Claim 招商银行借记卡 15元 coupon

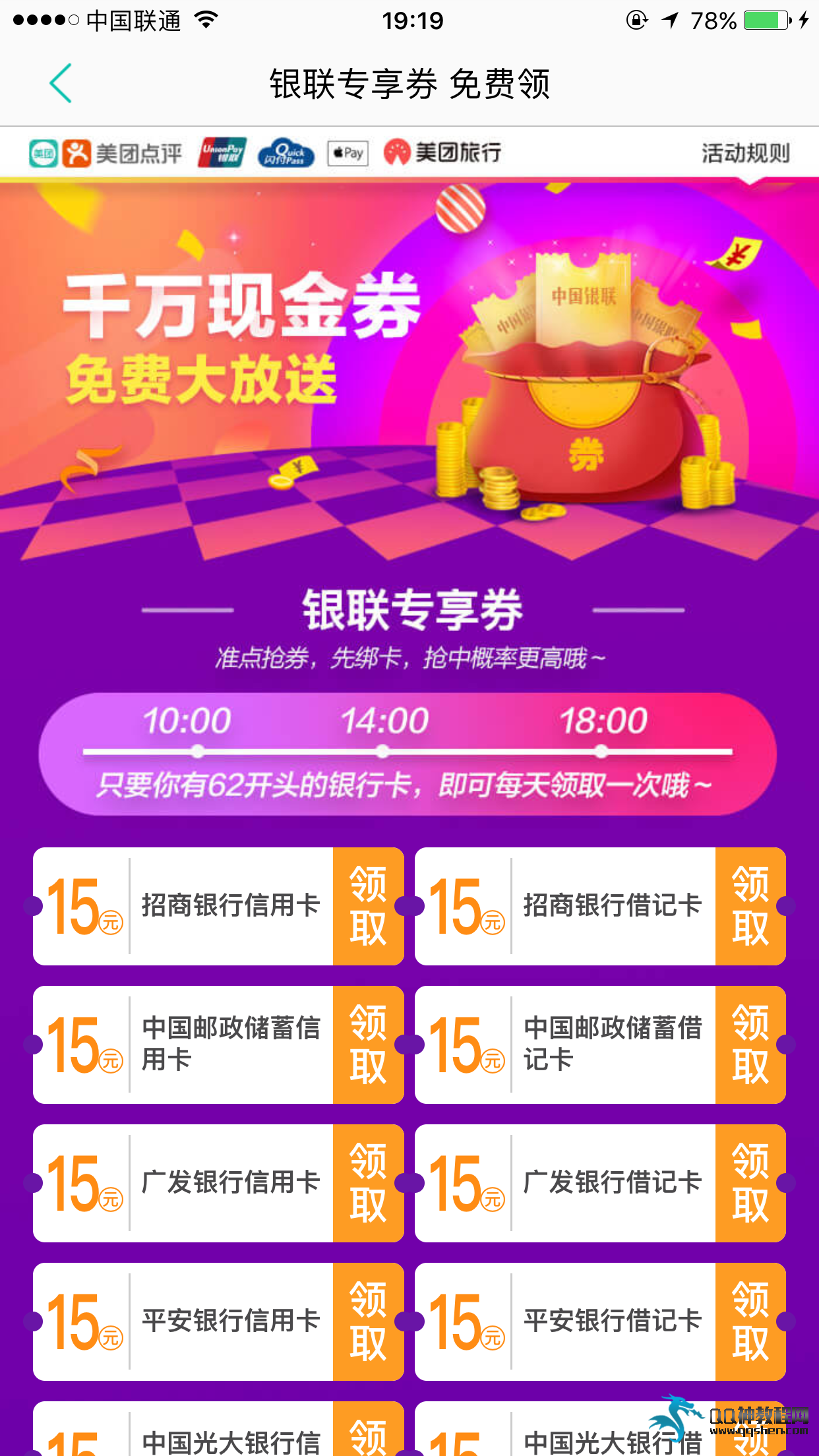[x=750, y=906]
